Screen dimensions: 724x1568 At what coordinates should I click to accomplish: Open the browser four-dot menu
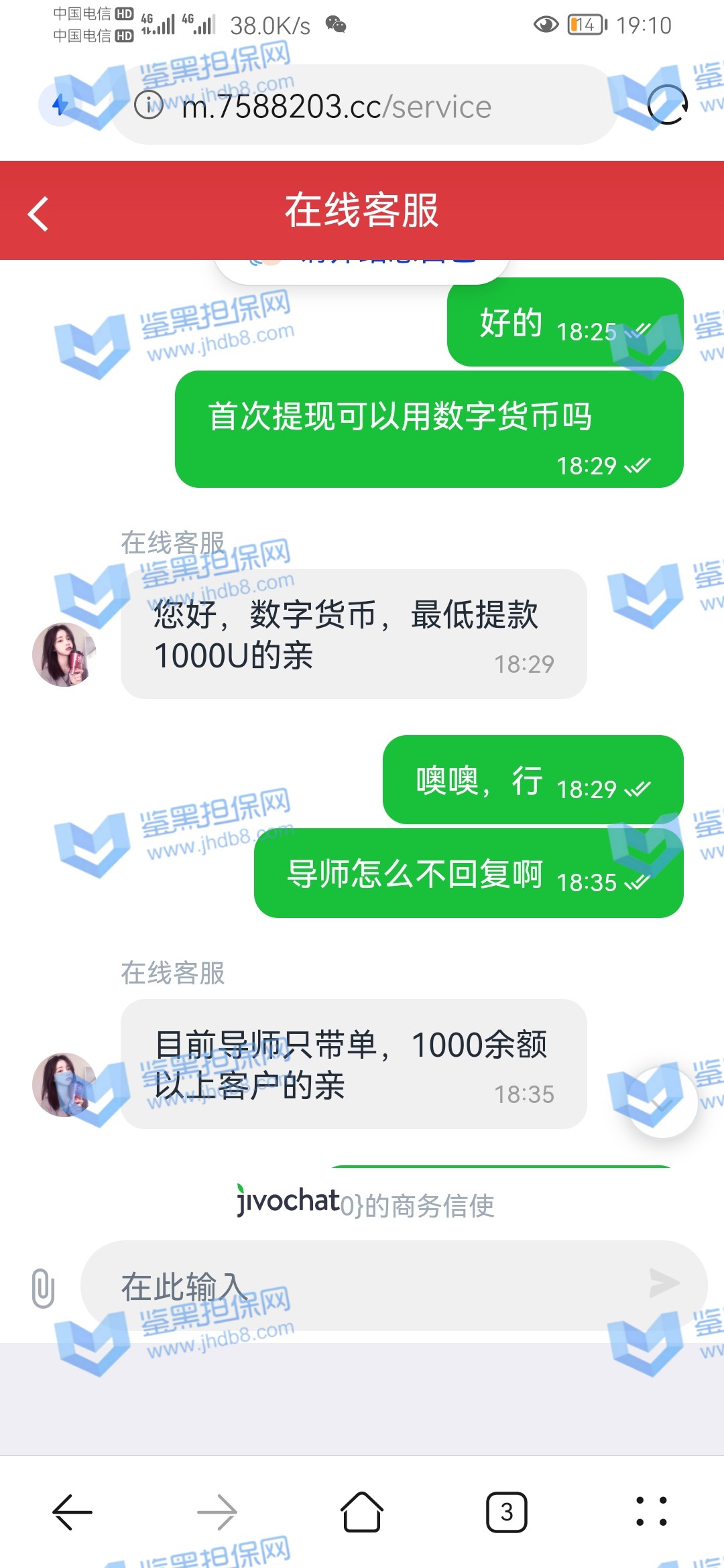(651, 1512)
